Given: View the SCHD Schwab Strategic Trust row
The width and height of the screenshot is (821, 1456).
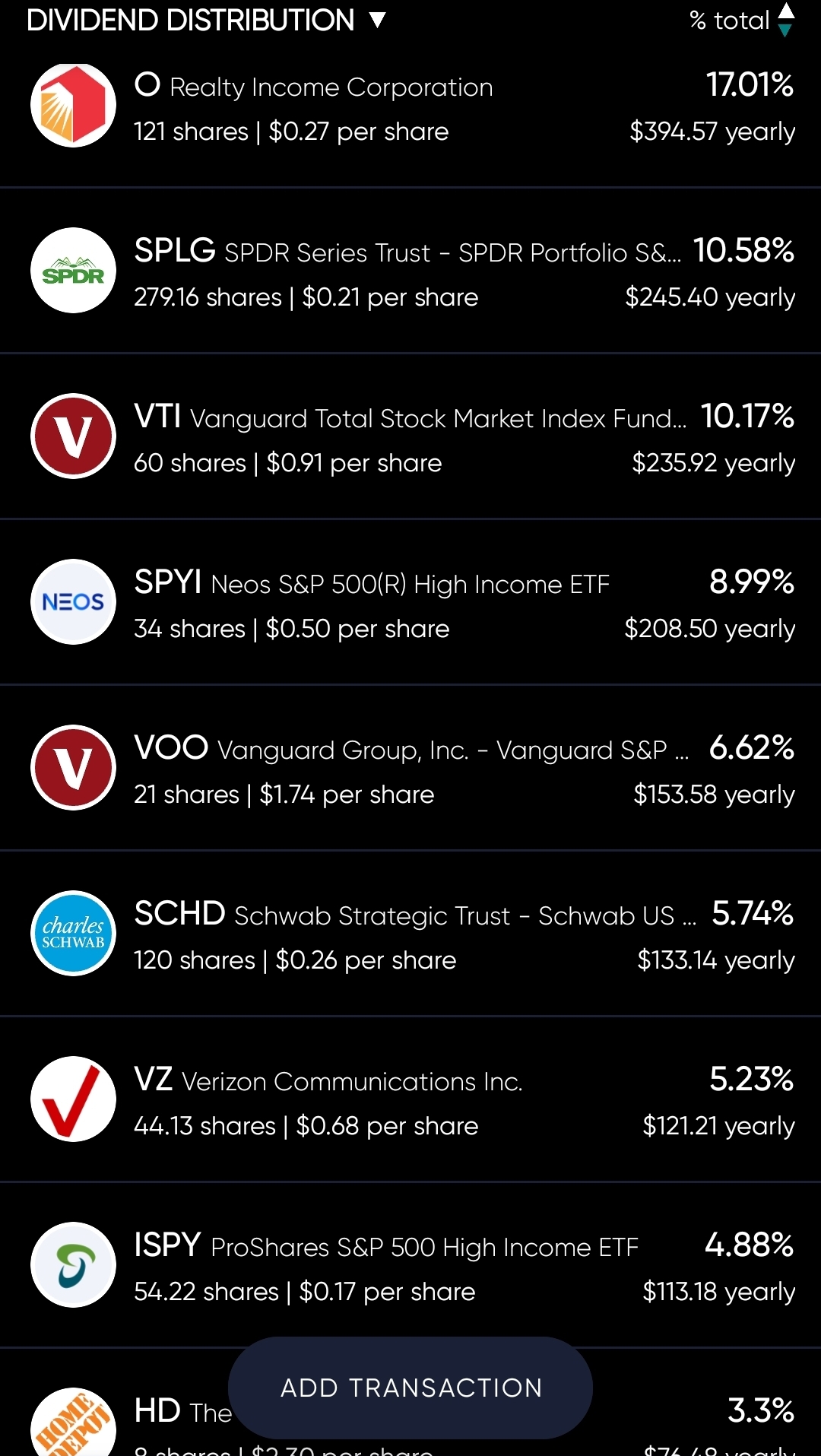Looking at the screenshot, I should (x=410, y=934).
